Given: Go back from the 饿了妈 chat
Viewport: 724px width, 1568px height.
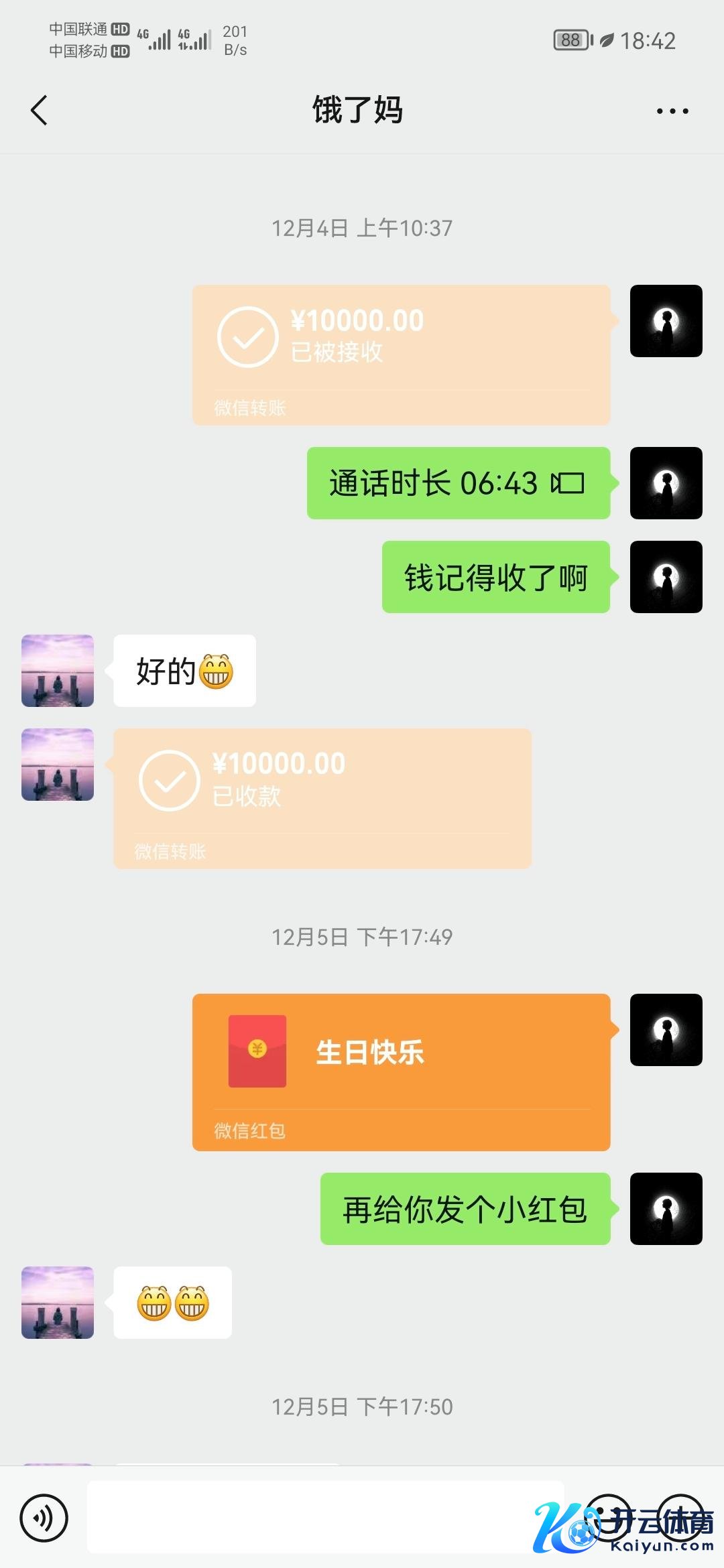Looking at the screenshot, I should click(x=39, y=110).
